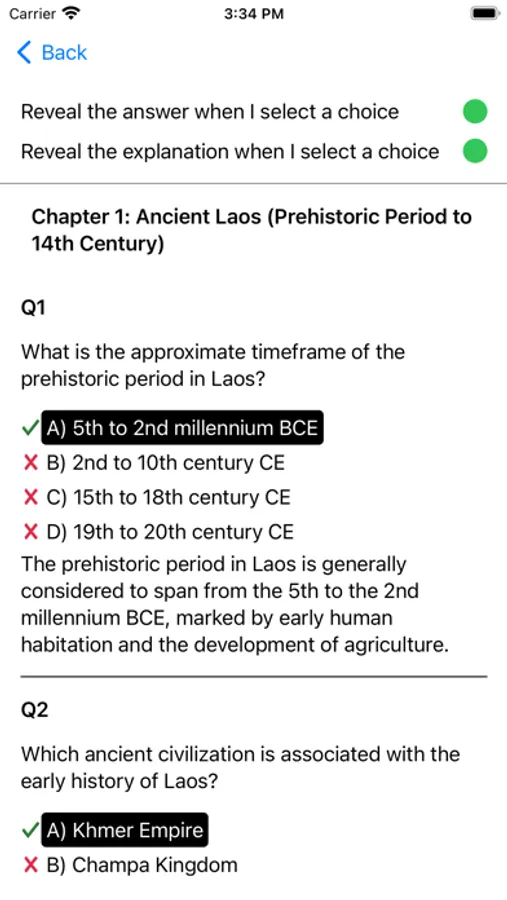Viewport: 507px width, 900px height.
Task: Select B) Champa Kingdom for Q2
Action: [x=142, y=865]
